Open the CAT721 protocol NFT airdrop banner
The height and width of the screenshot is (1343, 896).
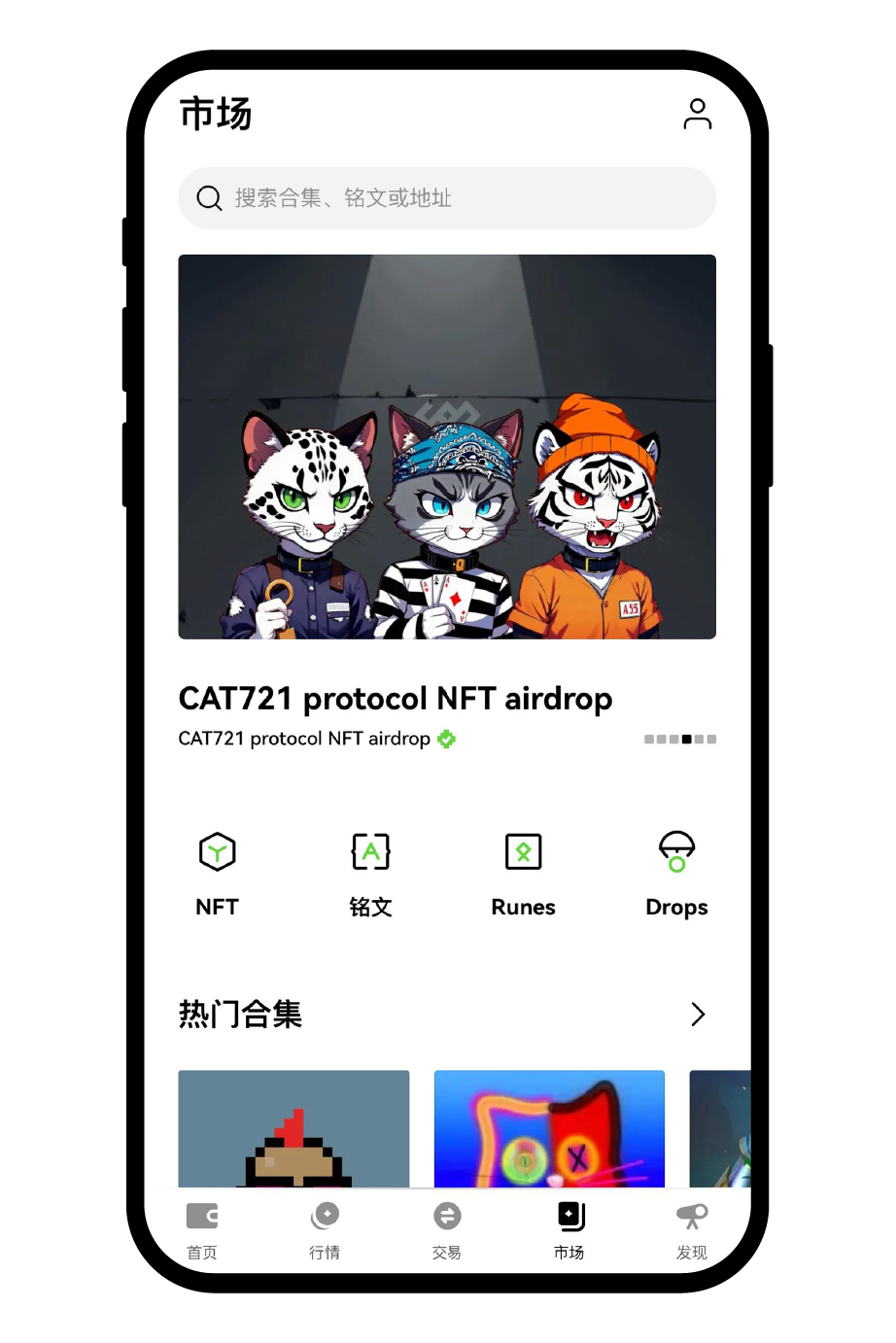[447, 447]
